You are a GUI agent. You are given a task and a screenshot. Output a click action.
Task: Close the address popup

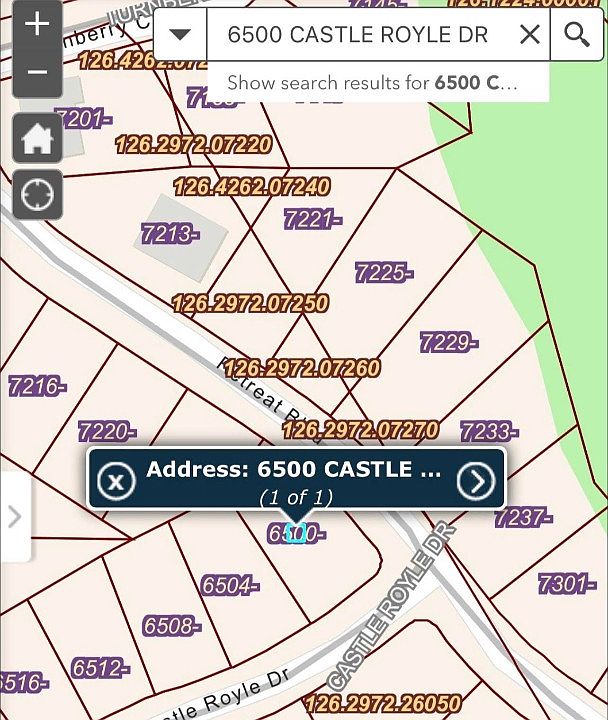[116, 482]
